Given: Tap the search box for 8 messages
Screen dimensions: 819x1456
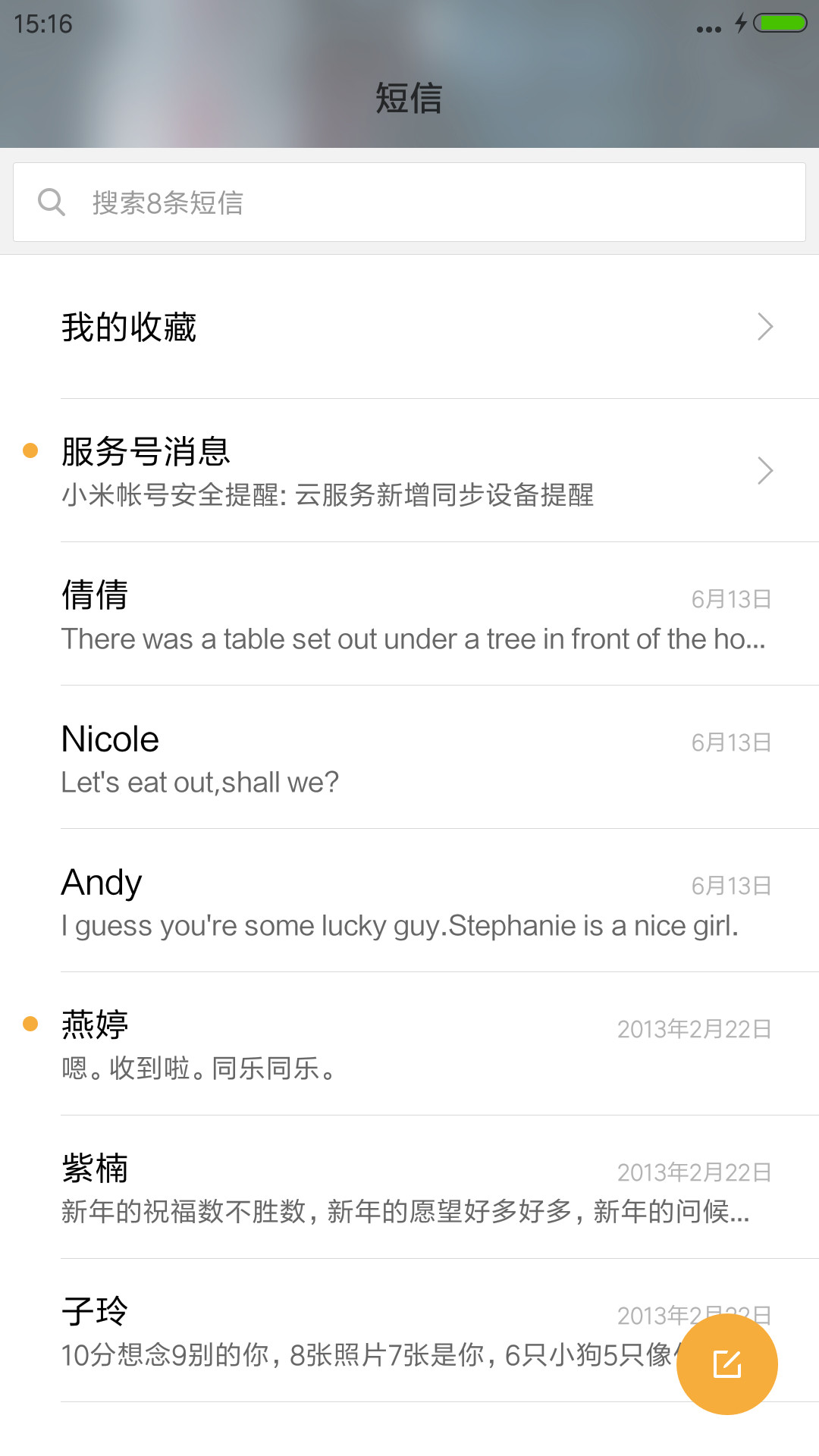Looking at the screenshot, I should tap(409, 202).
